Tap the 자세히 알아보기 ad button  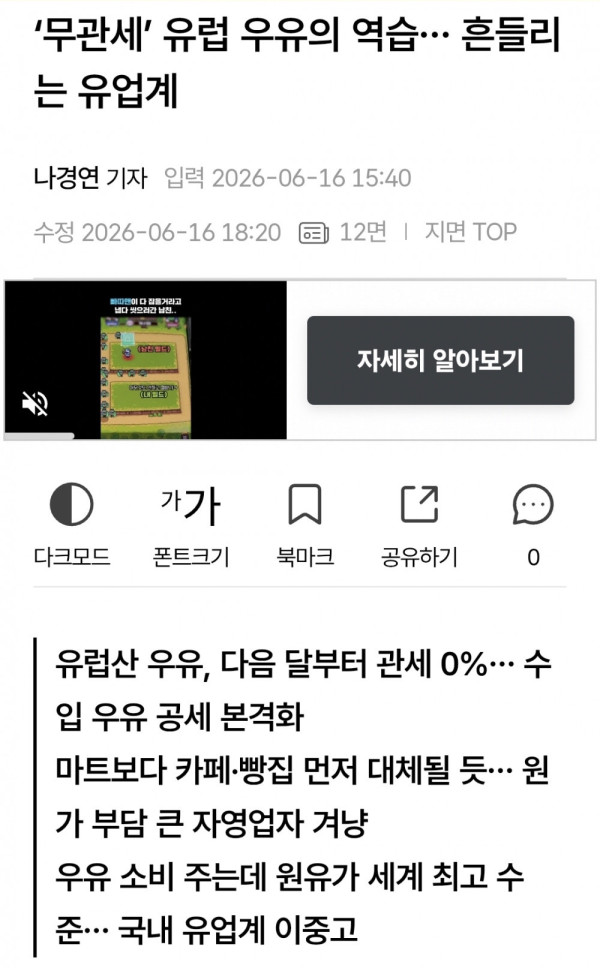click(x=440, y=361)
